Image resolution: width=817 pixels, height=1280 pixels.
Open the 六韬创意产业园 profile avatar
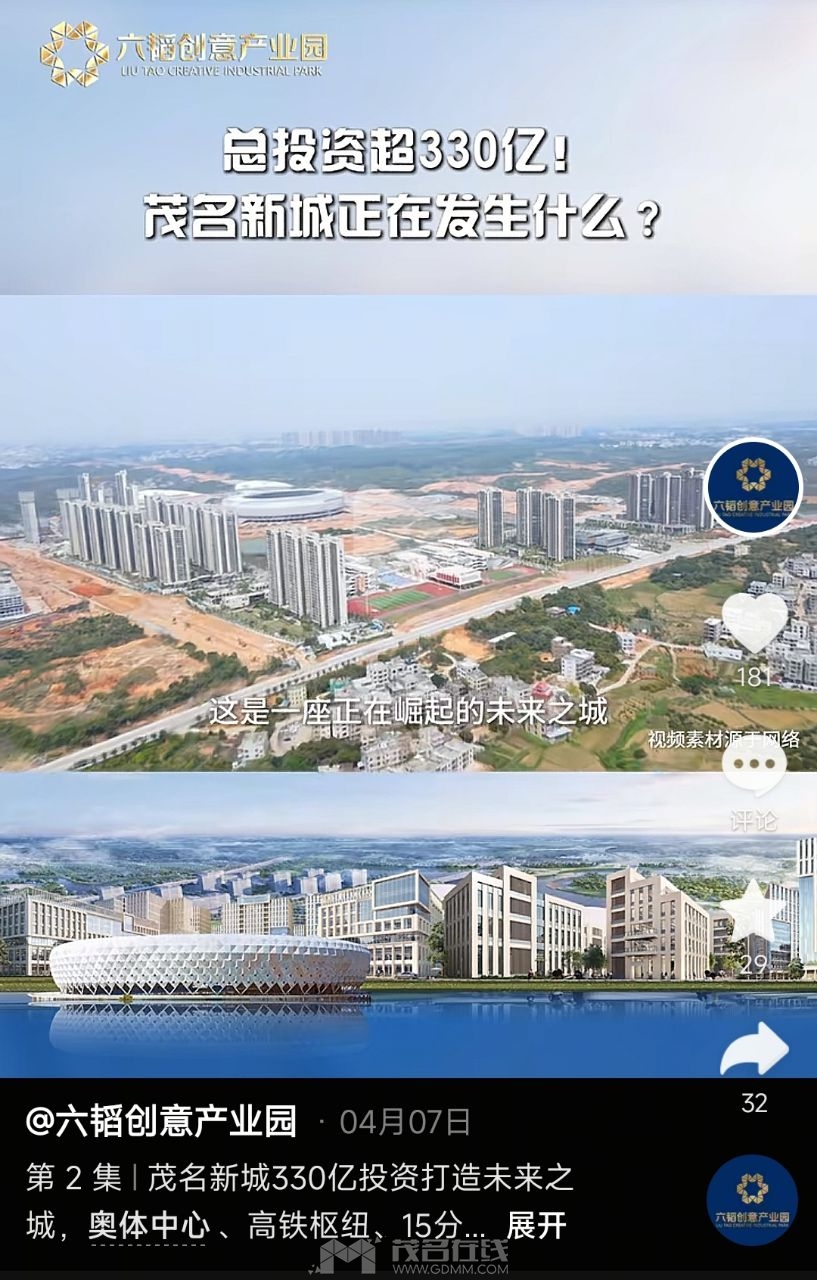[x=753, y=487]
